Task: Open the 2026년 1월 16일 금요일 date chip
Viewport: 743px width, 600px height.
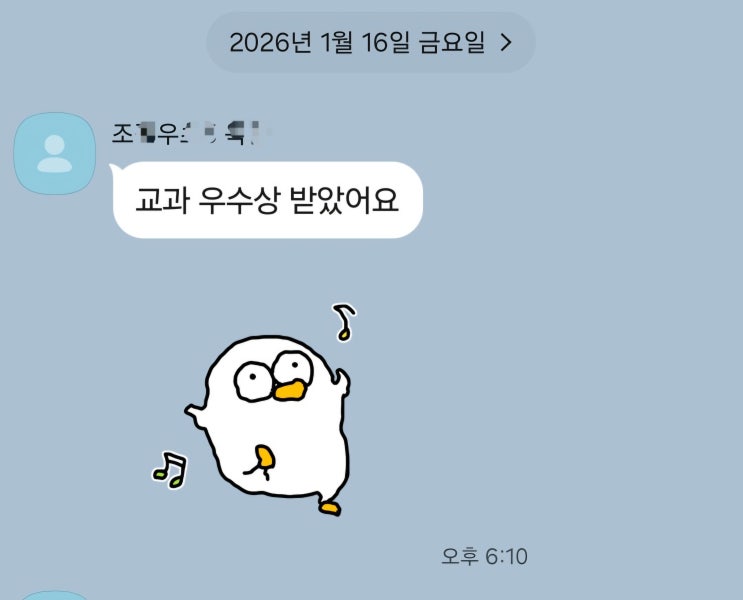Action: [x=370, y=42]
